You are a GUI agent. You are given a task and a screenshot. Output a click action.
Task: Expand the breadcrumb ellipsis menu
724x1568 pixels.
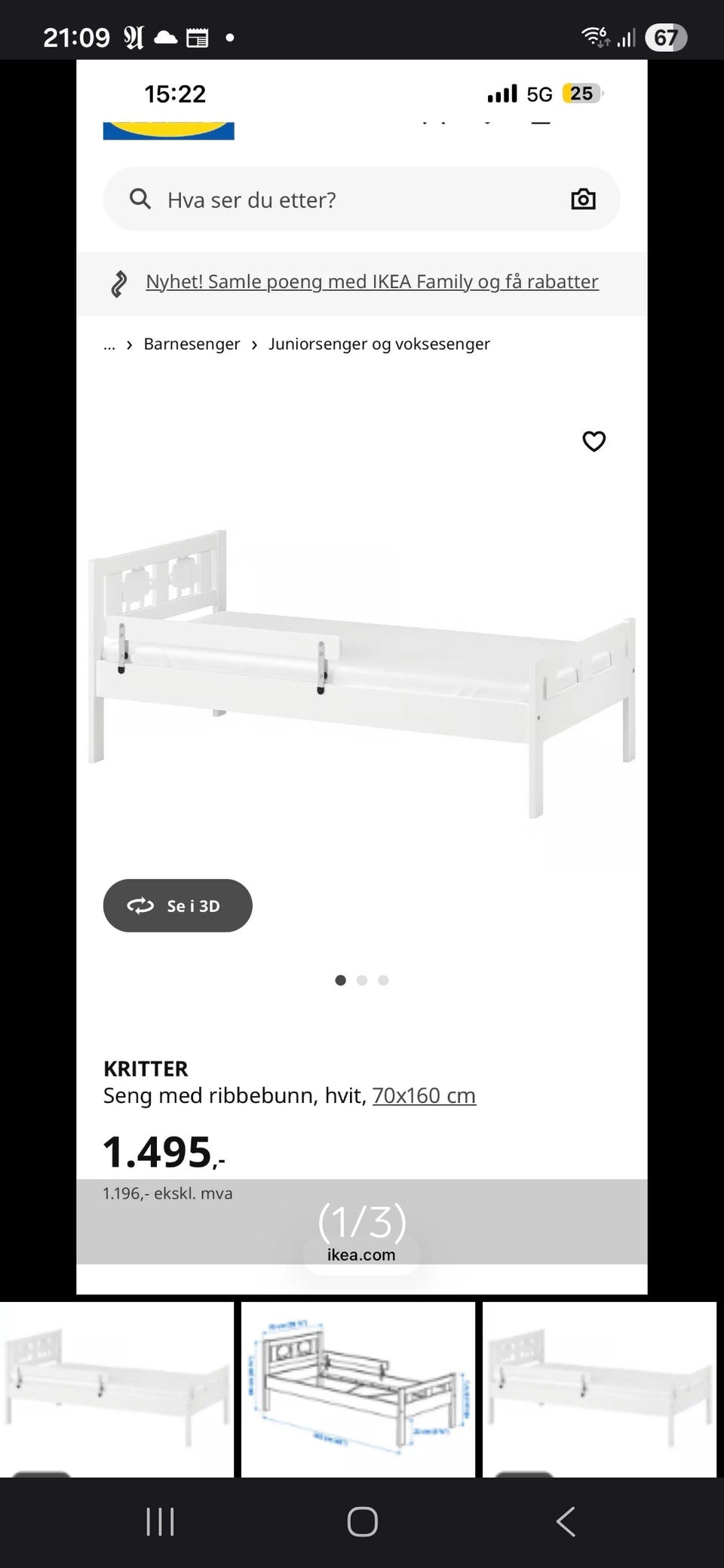pos(109,344)
